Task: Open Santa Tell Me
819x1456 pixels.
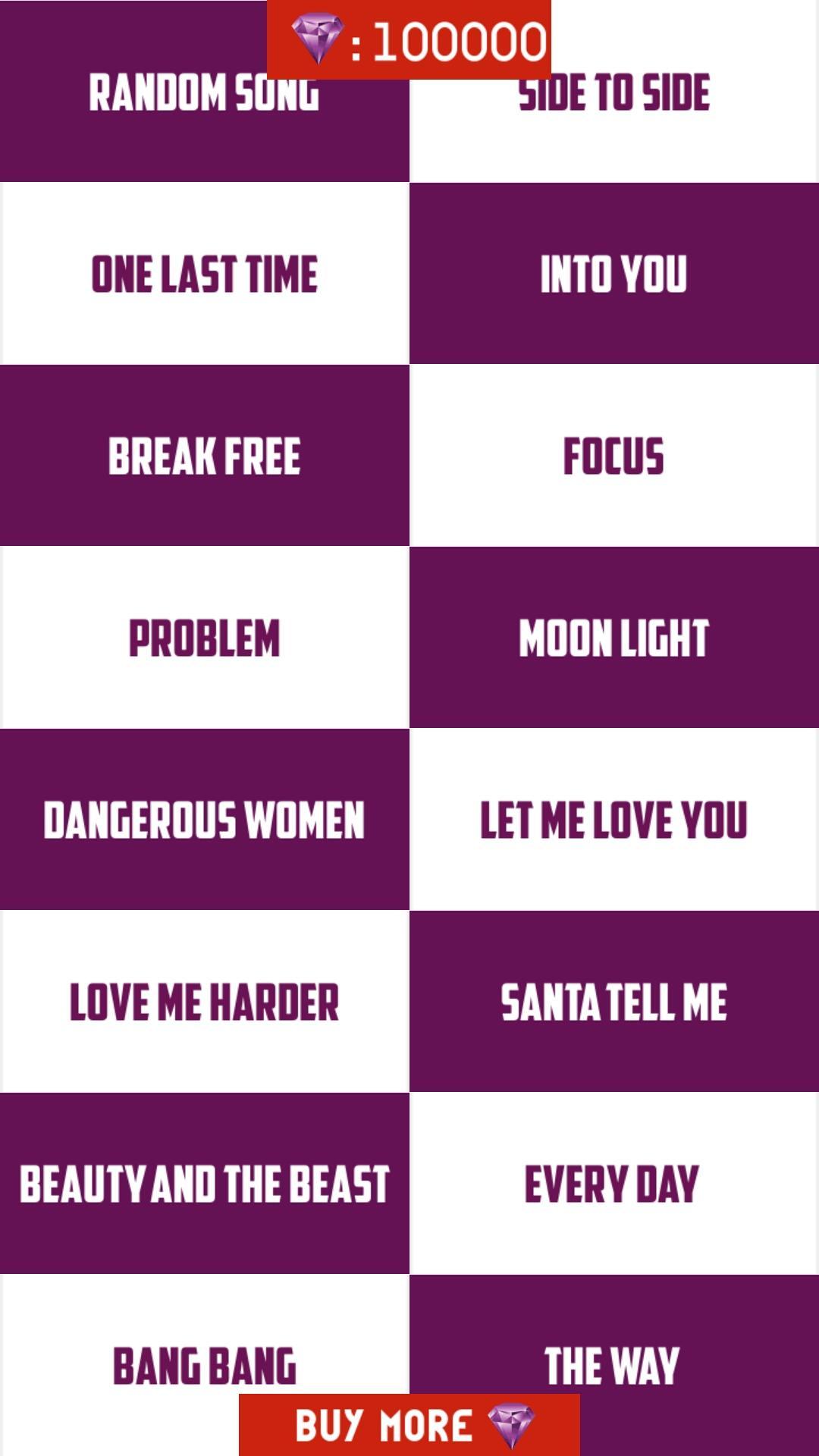Action: coord(614,1001)
